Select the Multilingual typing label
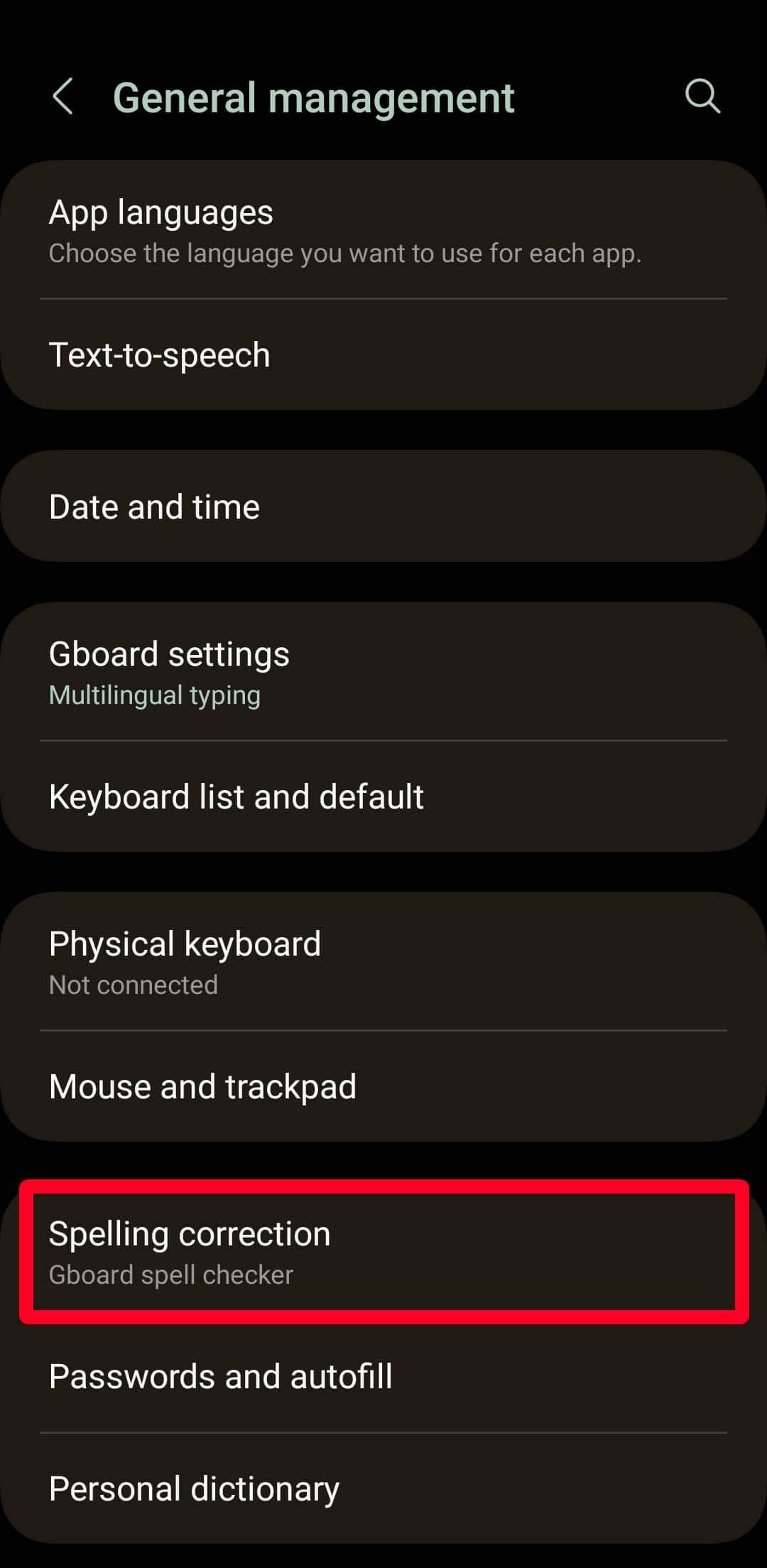This screenshot has height=1568, width=767. pos(155,694)
